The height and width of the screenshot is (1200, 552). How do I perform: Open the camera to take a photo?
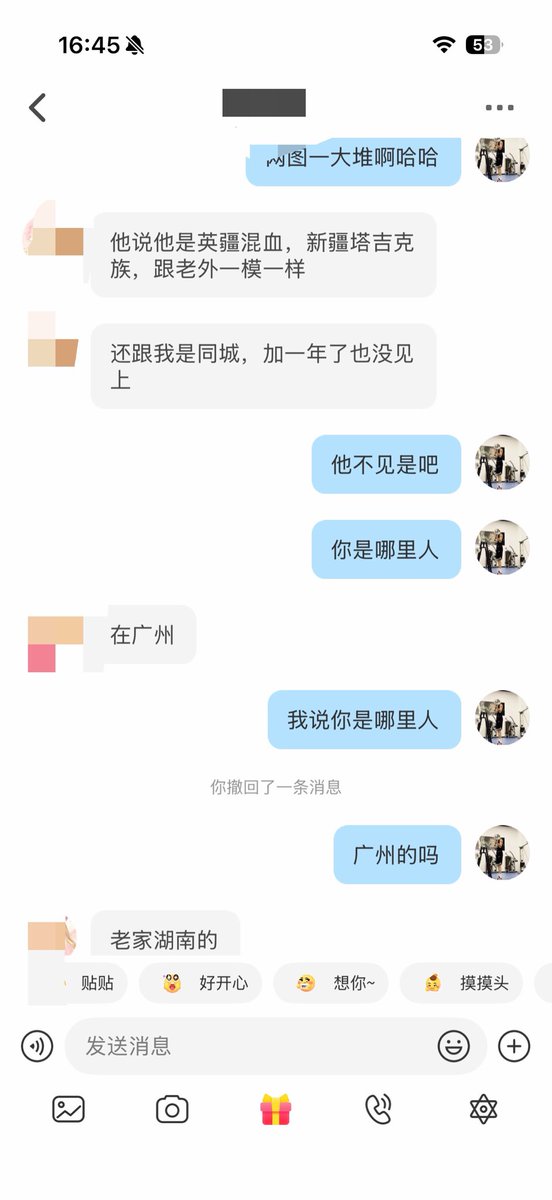[172, 1109]
